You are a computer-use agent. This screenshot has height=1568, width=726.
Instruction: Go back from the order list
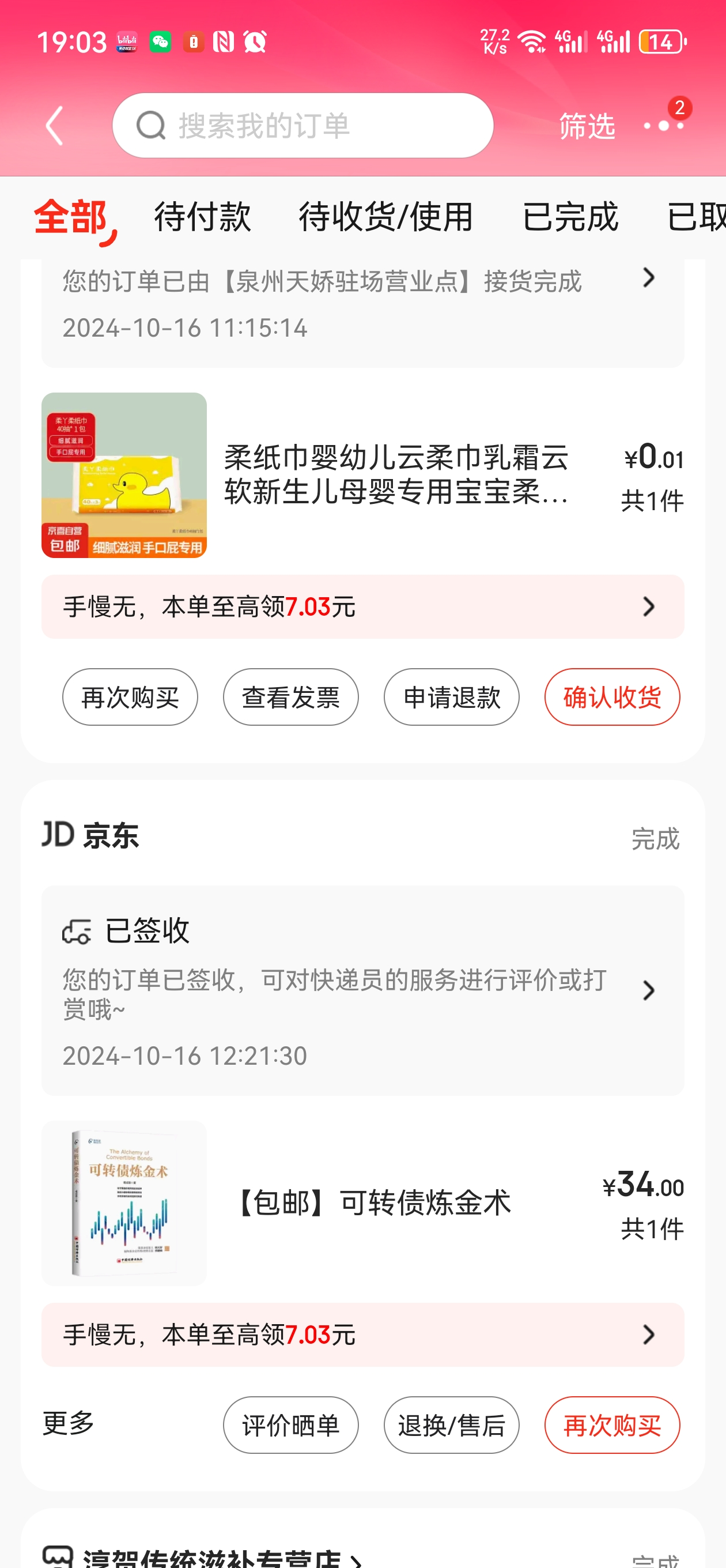point(55,126)
